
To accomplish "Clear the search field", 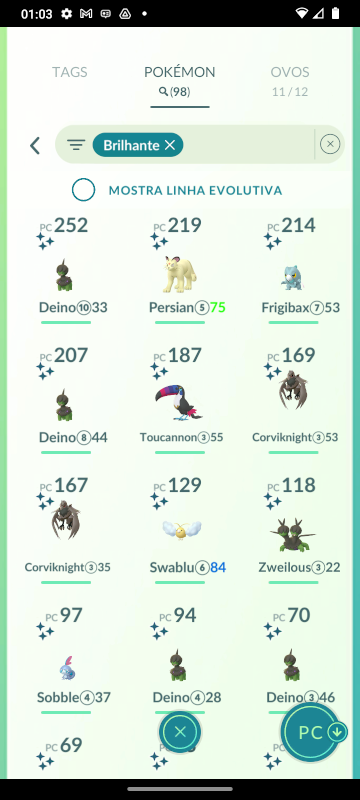I will tap(330, 144).
